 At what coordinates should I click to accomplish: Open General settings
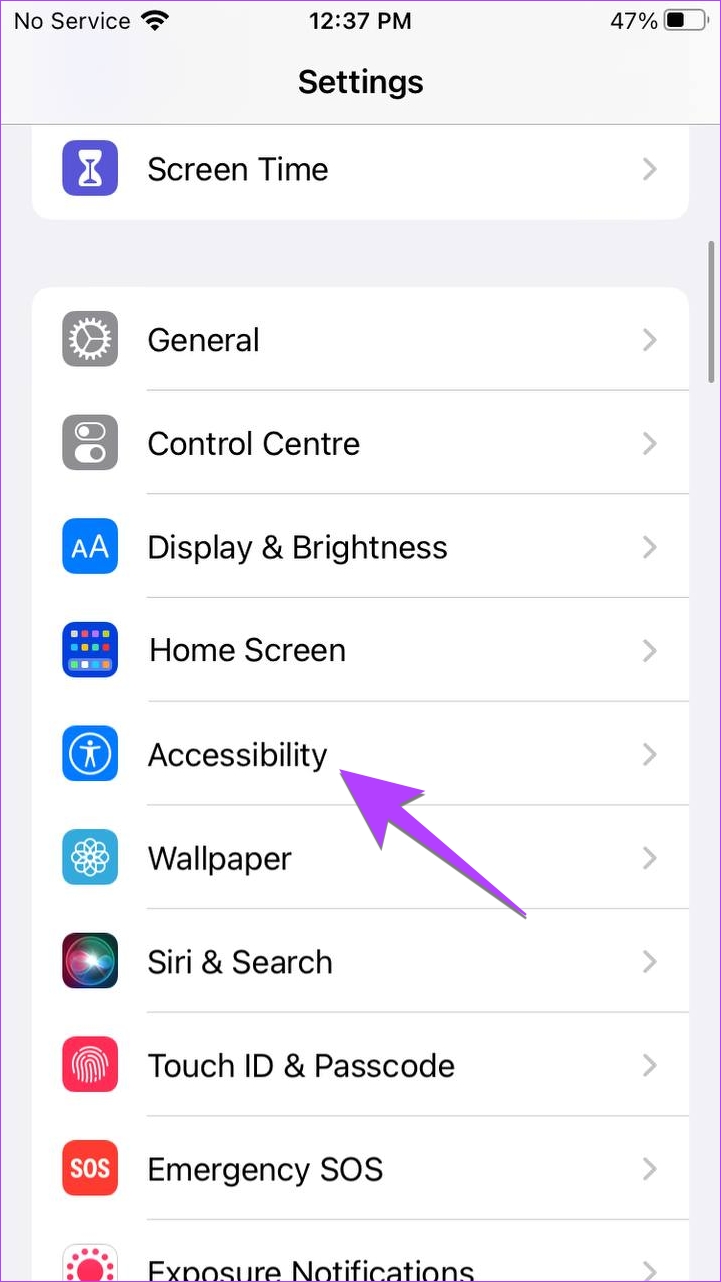click(x=360, y=340)
